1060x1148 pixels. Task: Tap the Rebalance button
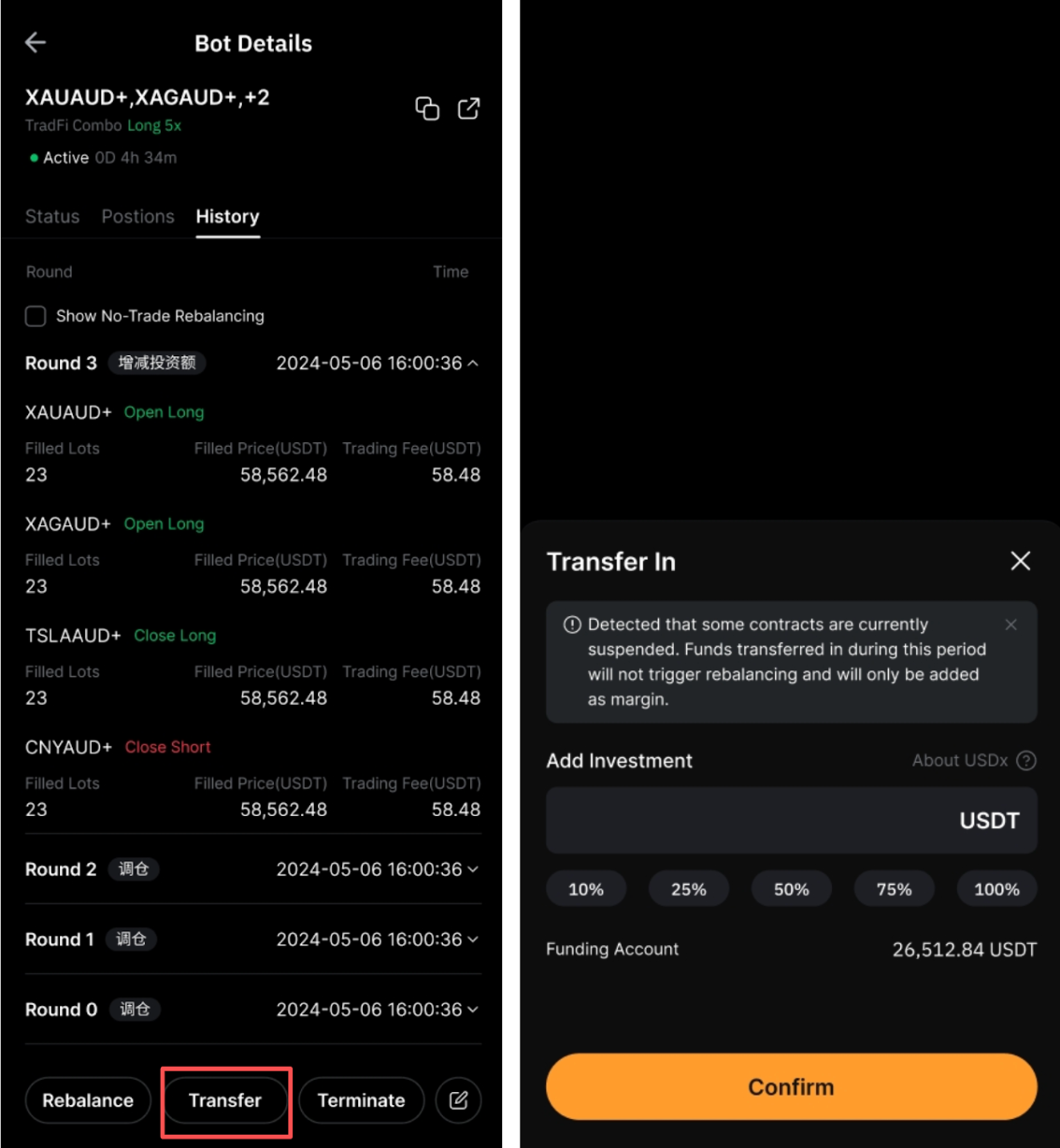point(88,1100)
